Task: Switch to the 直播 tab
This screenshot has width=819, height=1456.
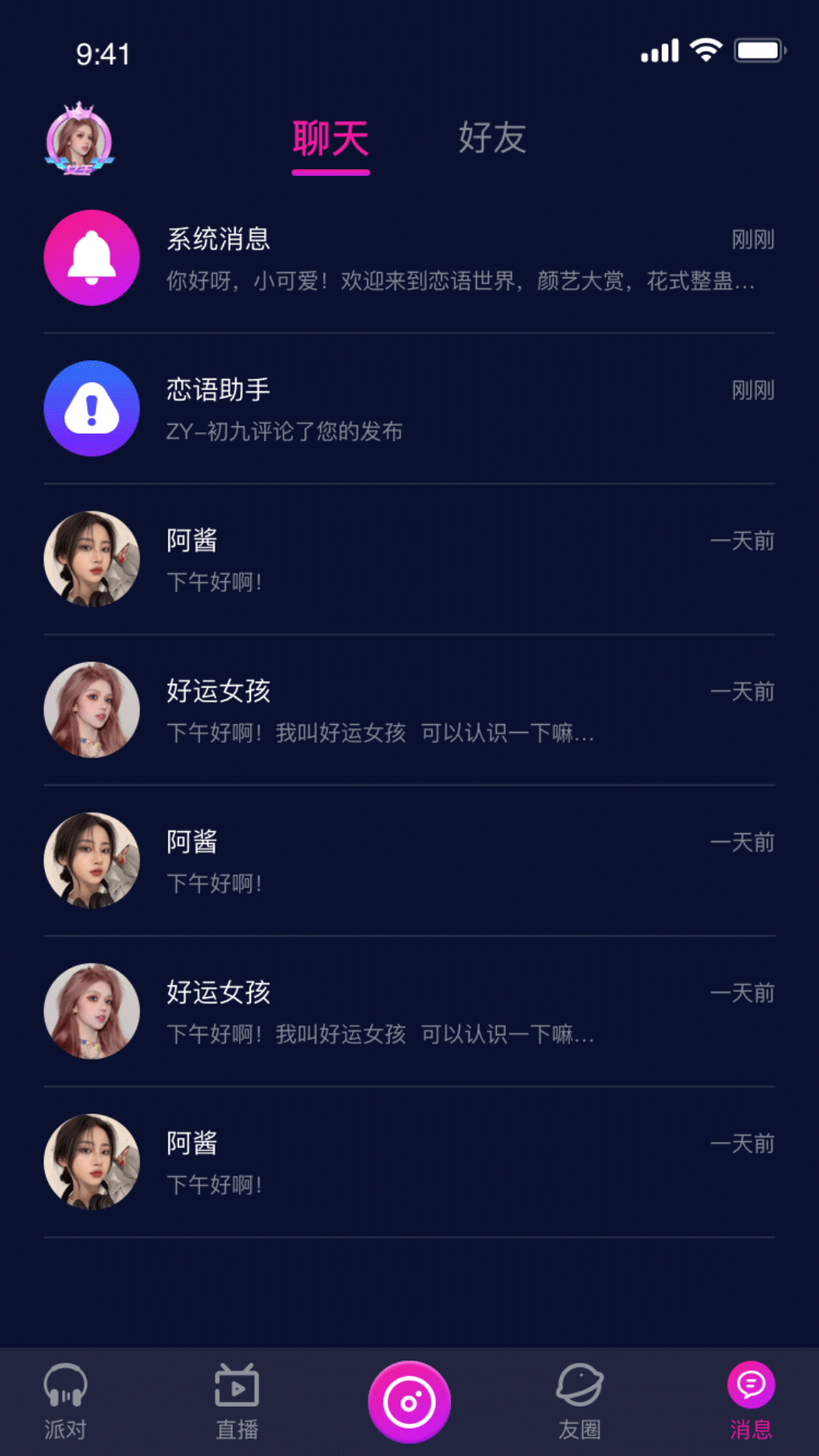Action: pos(237,1401)
